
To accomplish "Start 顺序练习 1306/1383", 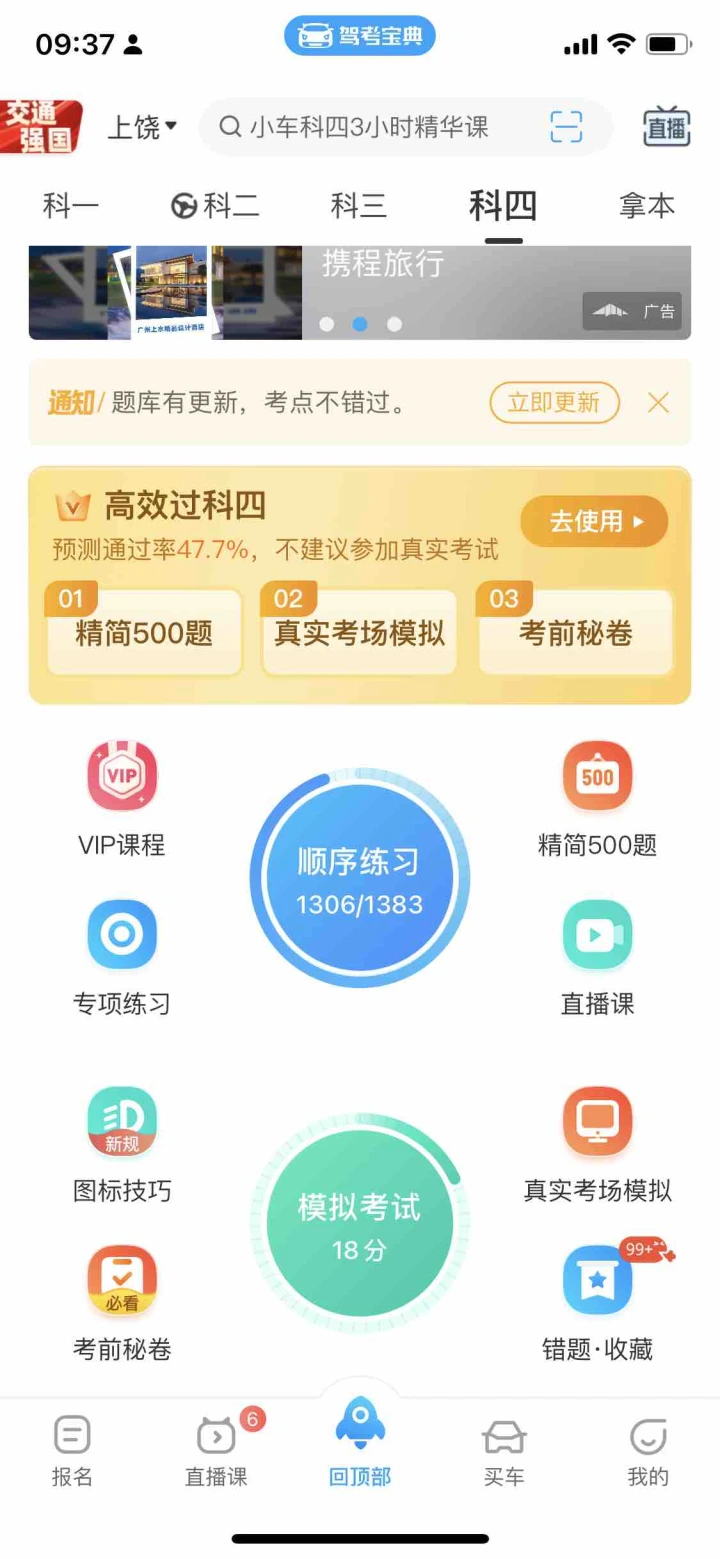I will pos(359,877).
